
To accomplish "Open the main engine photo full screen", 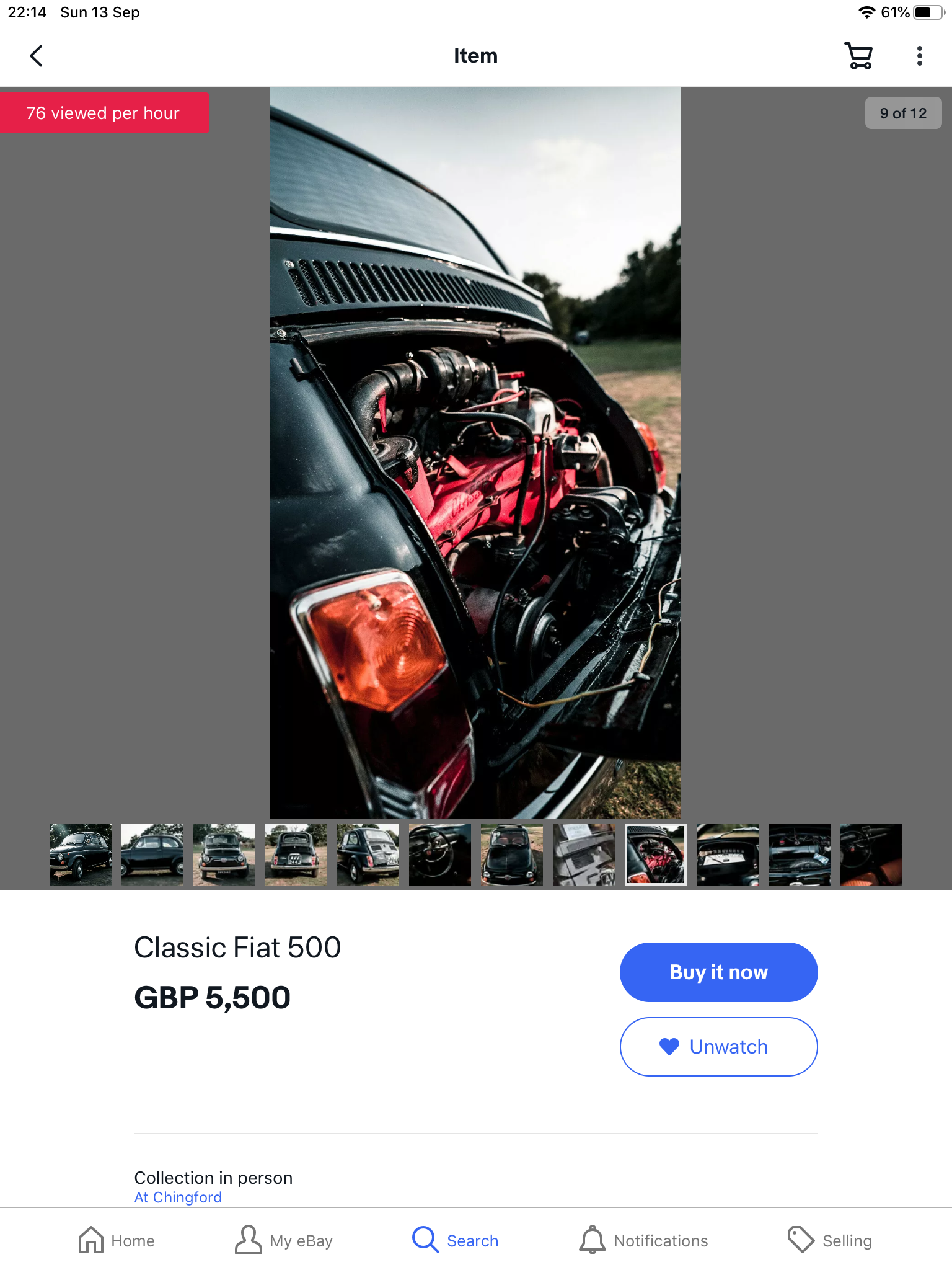I will pyautogui.click(x=475, y=453).
